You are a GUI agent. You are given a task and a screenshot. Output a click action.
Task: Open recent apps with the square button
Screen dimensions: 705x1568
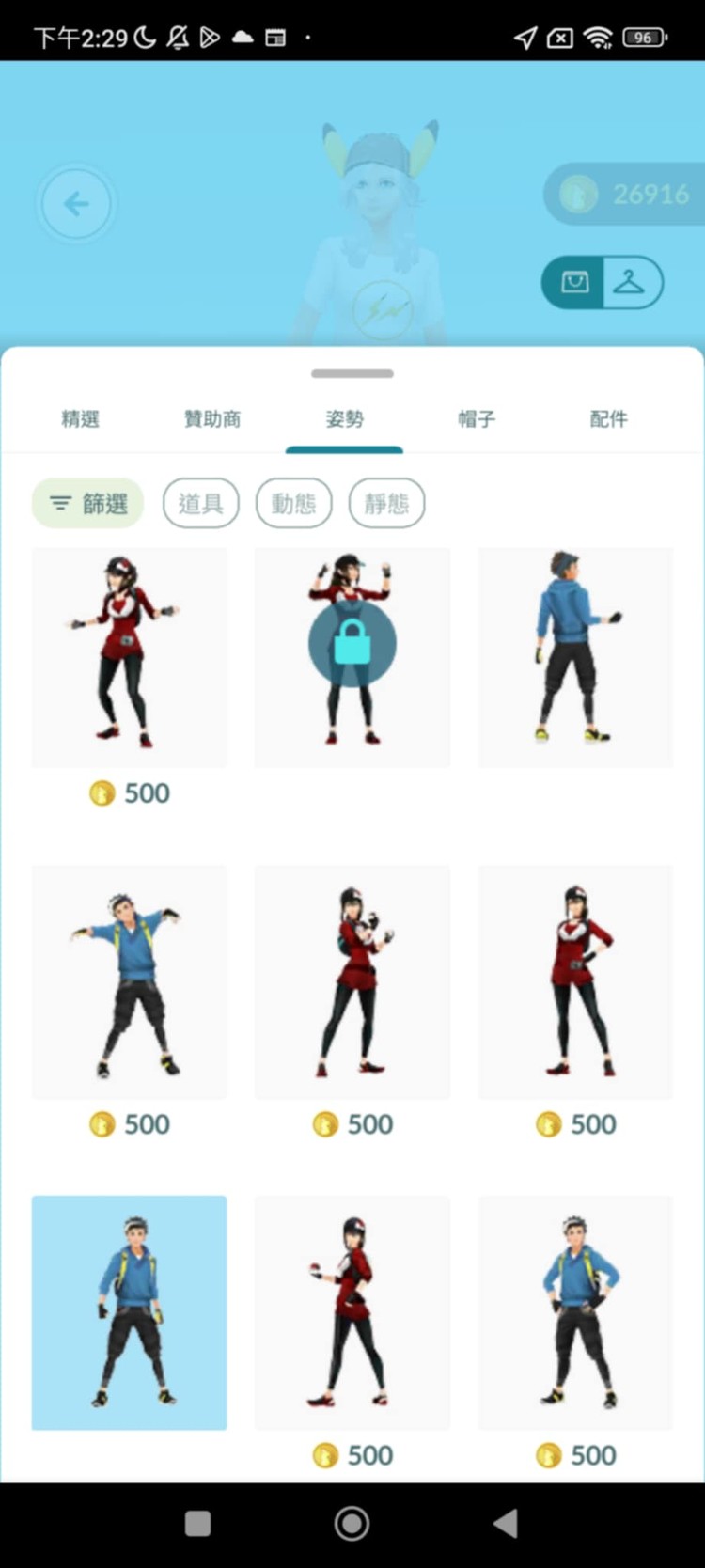click(197, 1524)
